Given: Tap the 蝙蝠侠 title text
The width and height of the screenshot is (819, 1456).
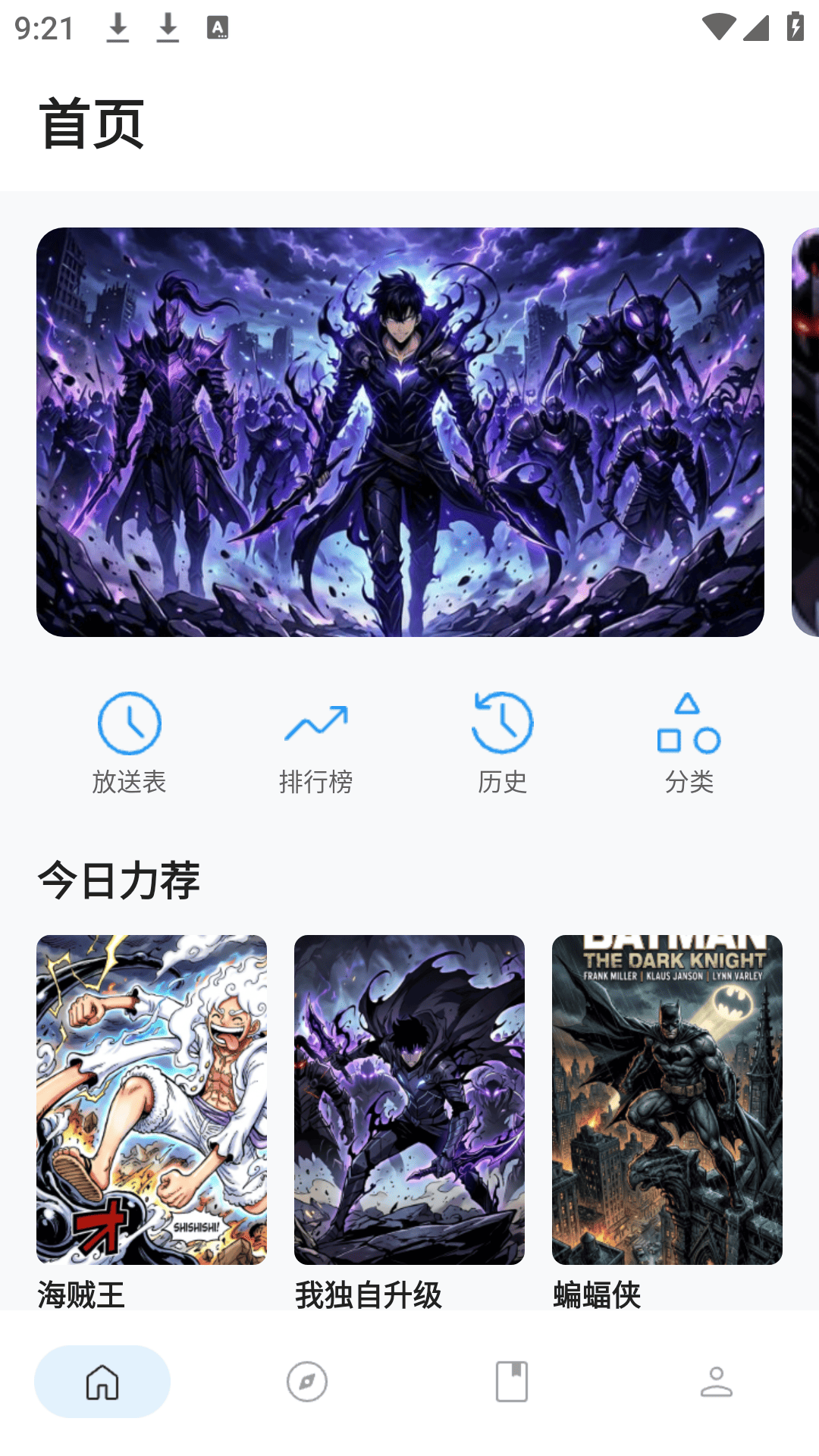Looking at the screenshot, I should point(596,1294).
